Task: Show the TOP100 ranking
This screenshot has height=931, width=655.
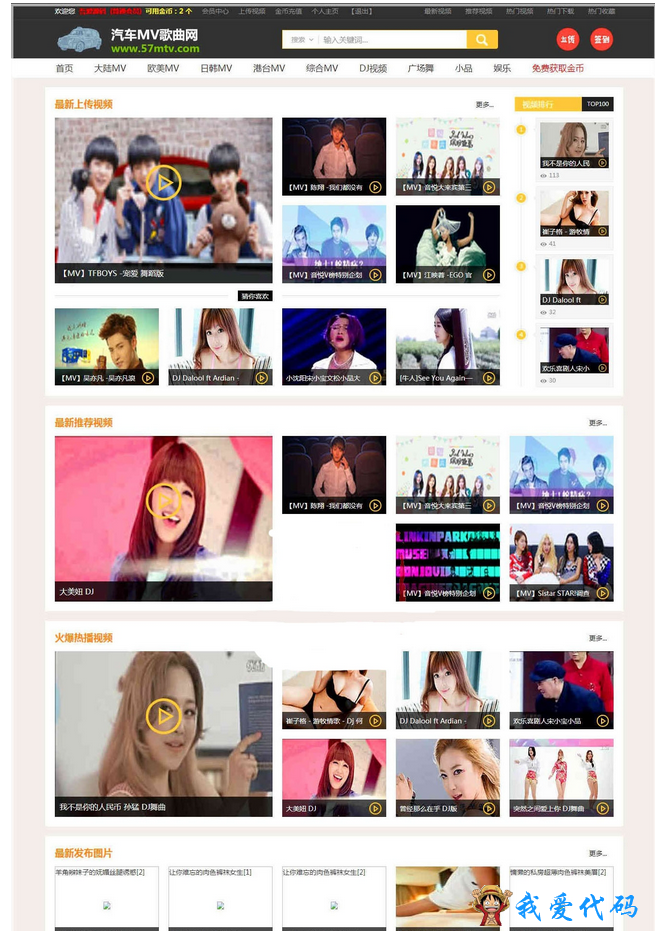Action: 597,104
